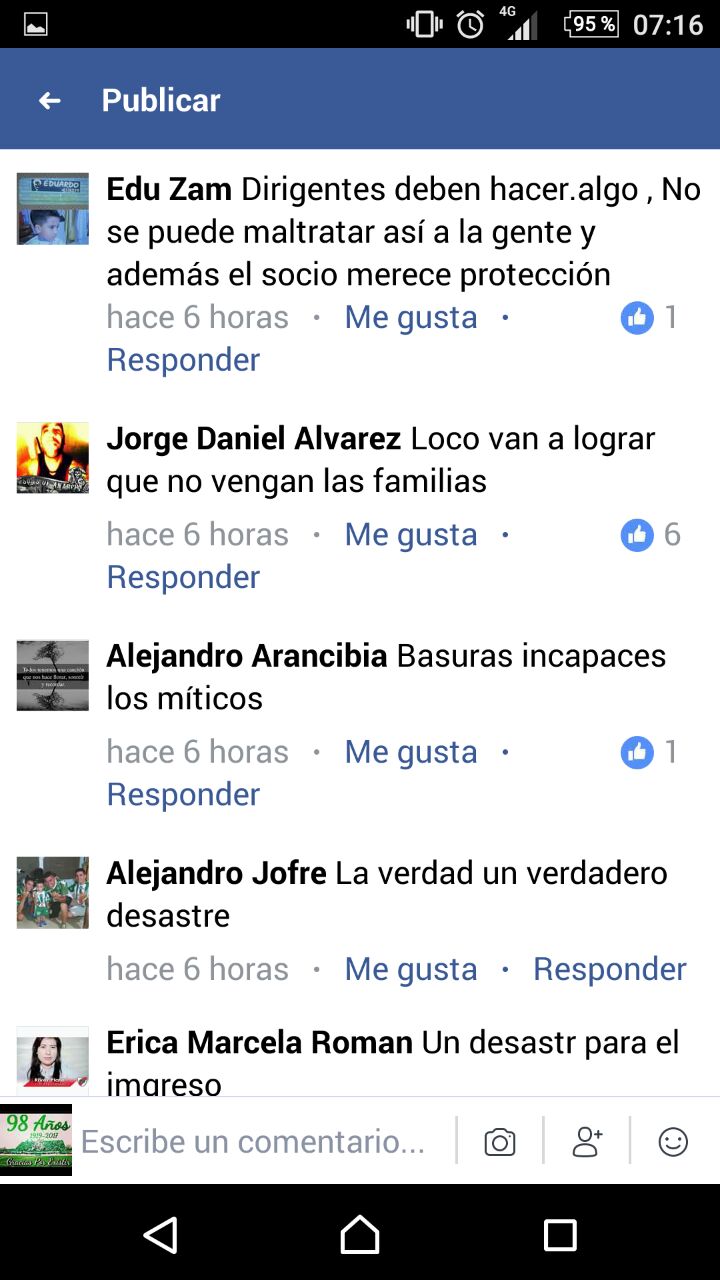Open recent apps with the square button
Screen dimensions: 720x1280
[x=560, y=1235]
